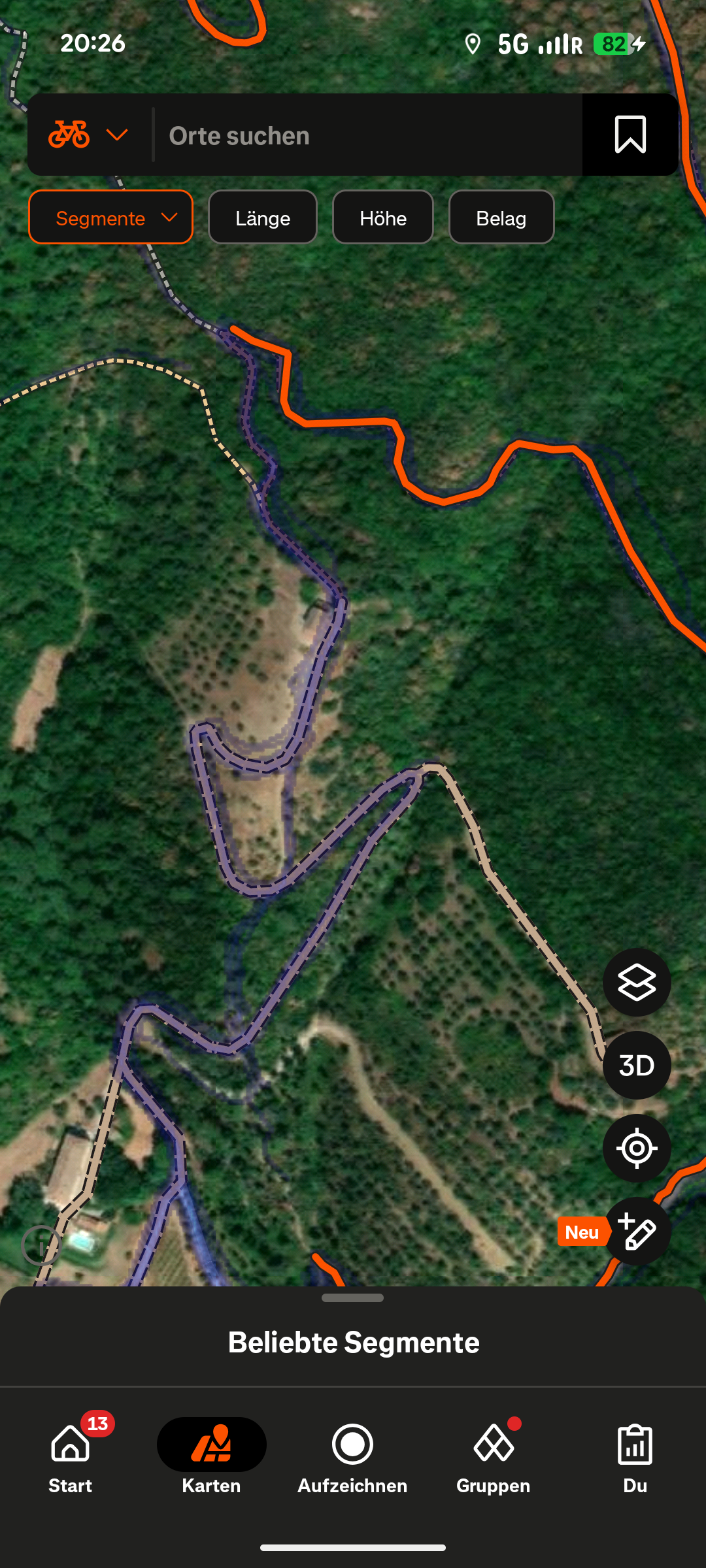The width and height of the screenshot is (706, 1568).
Task: Open map layers options
Action: (637, 982)
